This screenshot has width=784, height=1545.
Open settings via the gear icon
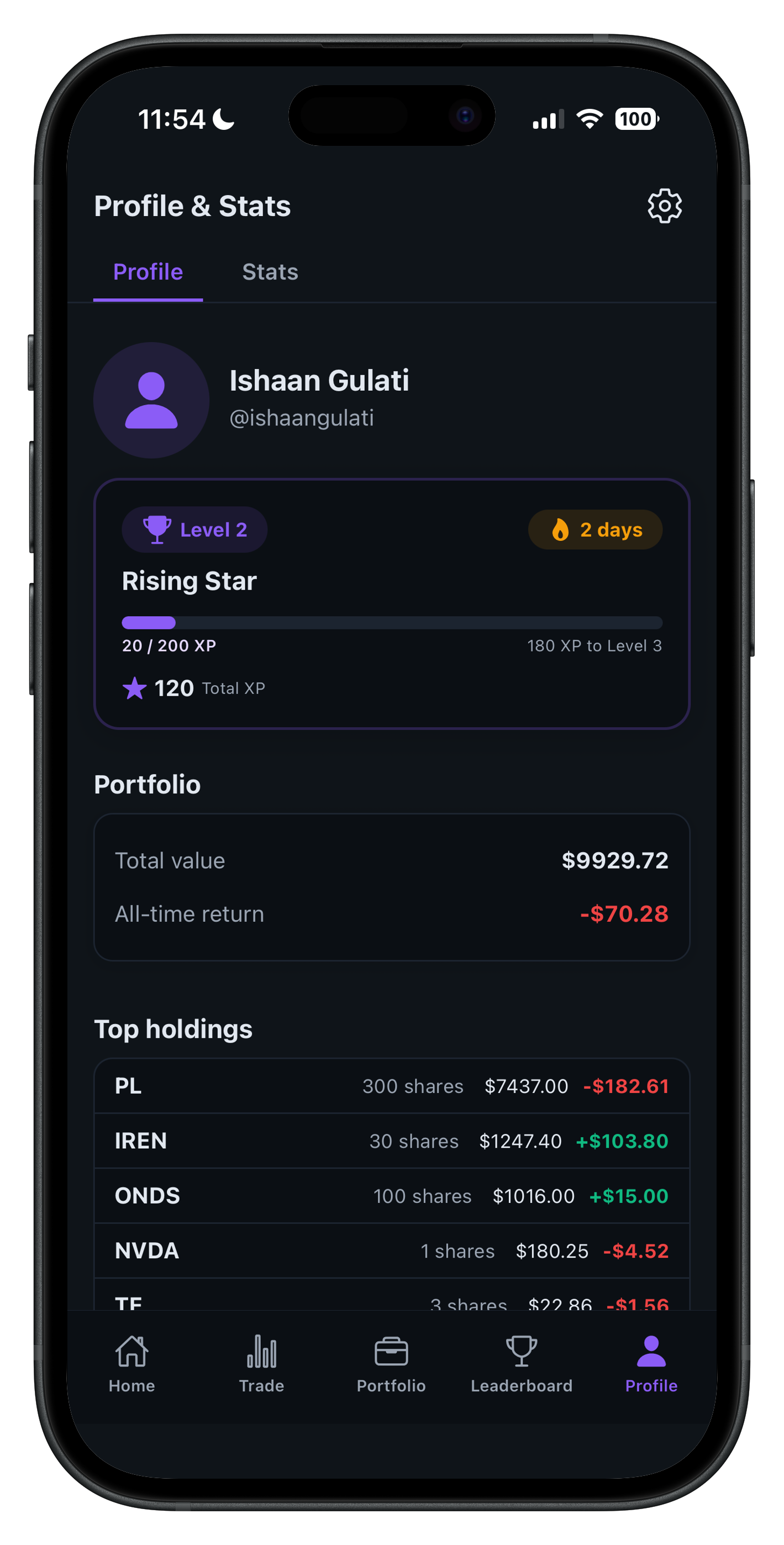664,206
